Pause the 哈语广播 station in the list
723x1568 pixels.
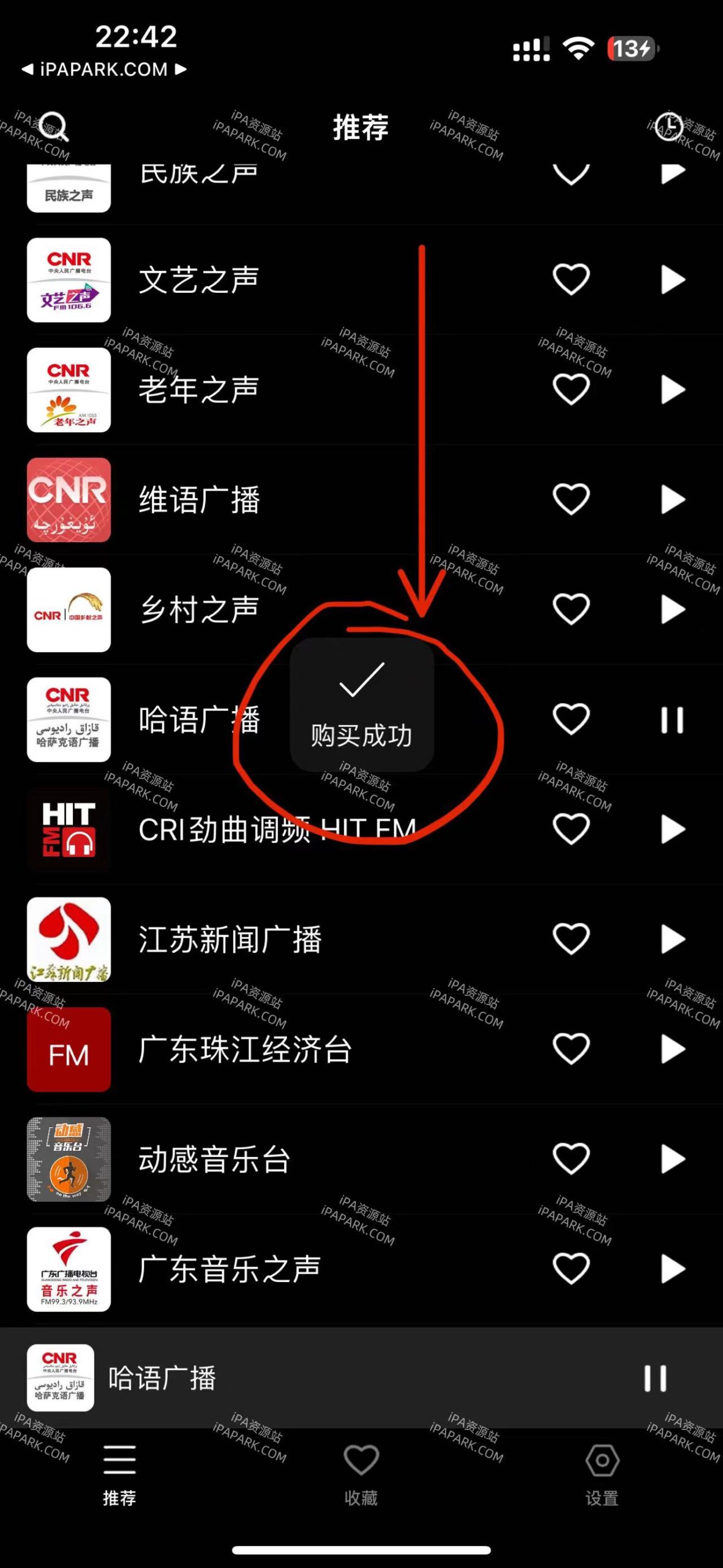click(x=672, y=721)
